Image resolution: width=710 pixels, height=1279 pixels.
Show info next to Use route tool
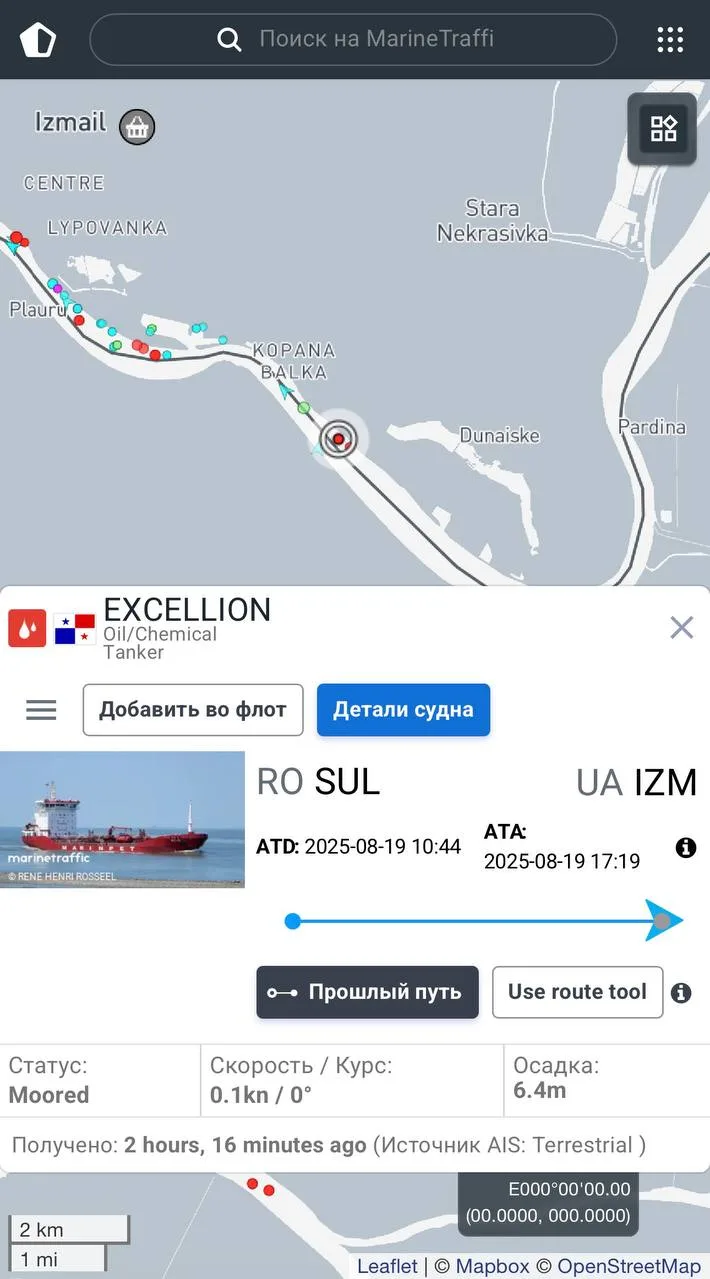point(681,993)
